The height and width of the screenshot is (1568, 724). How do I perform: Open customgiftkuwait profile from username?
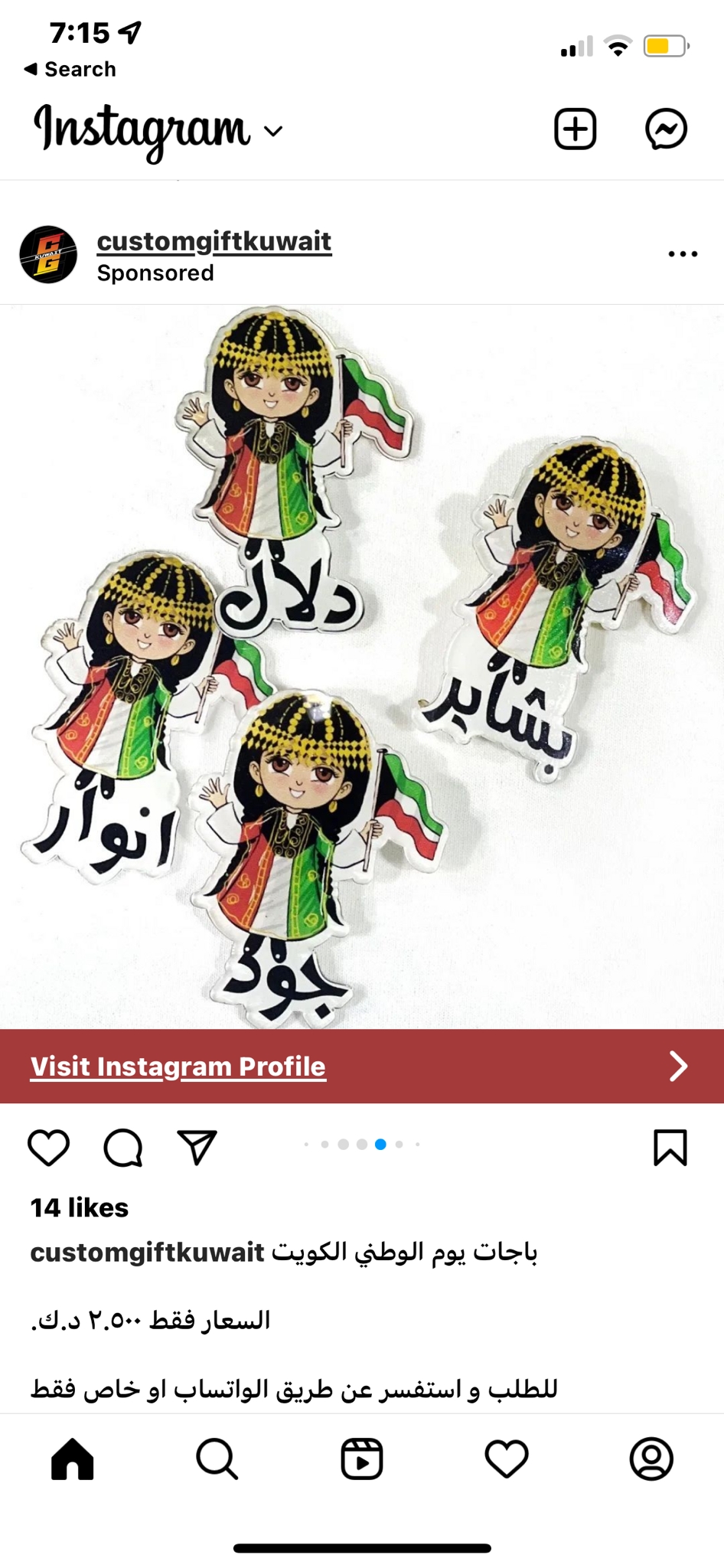214,241
